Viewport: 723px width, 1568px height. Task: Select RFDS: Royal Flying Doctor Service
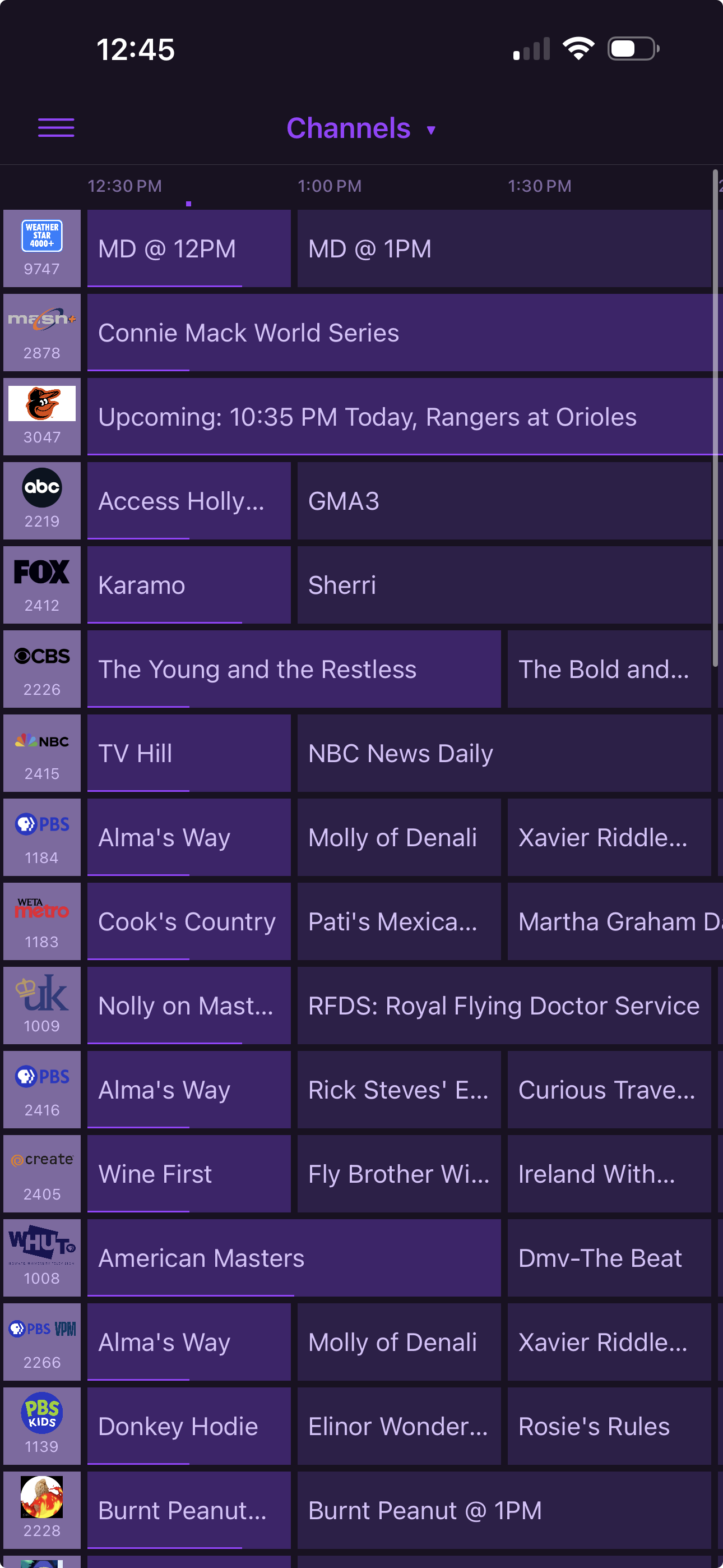pos(503,1006)
